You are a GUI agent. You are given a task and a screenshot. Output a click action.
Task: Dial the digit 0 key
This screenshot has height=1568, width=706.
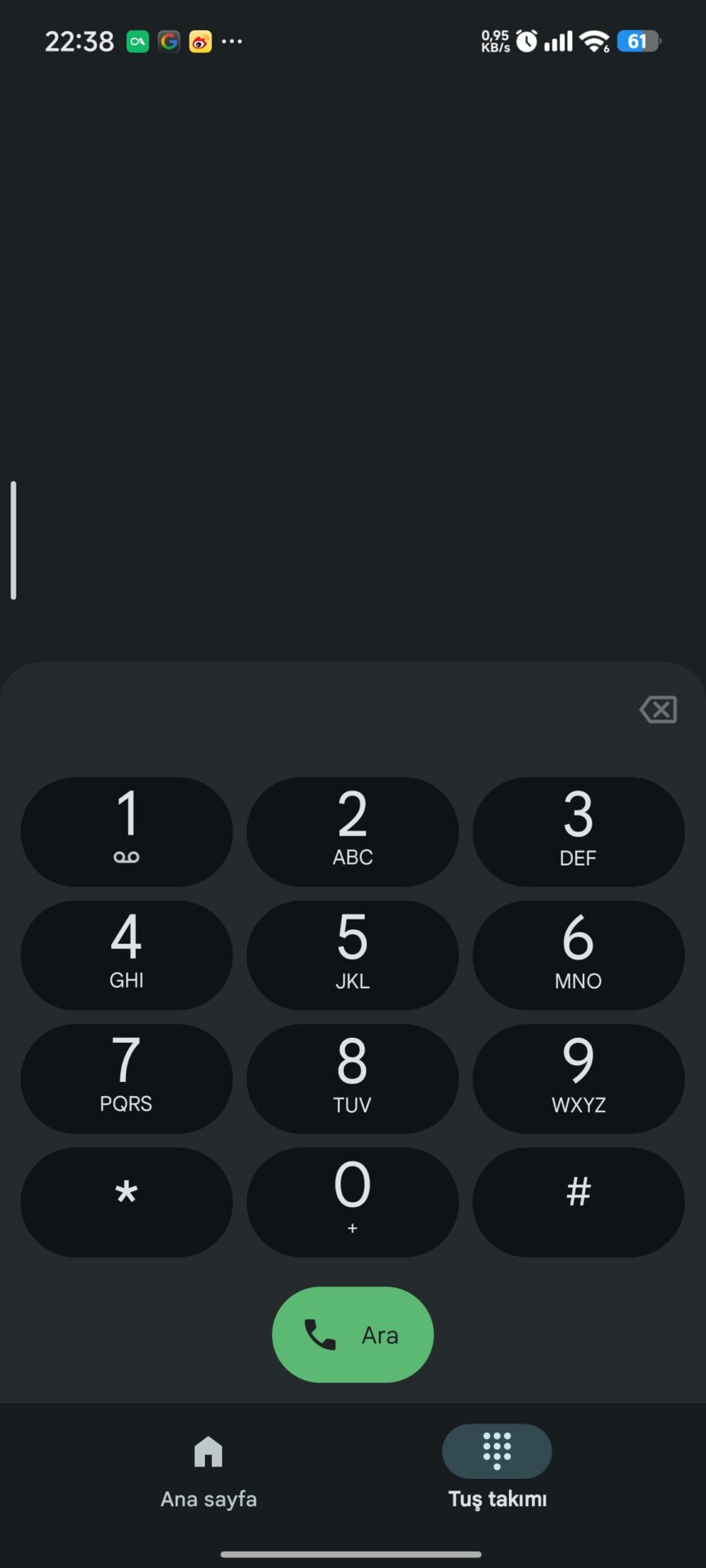[352, 1201]
